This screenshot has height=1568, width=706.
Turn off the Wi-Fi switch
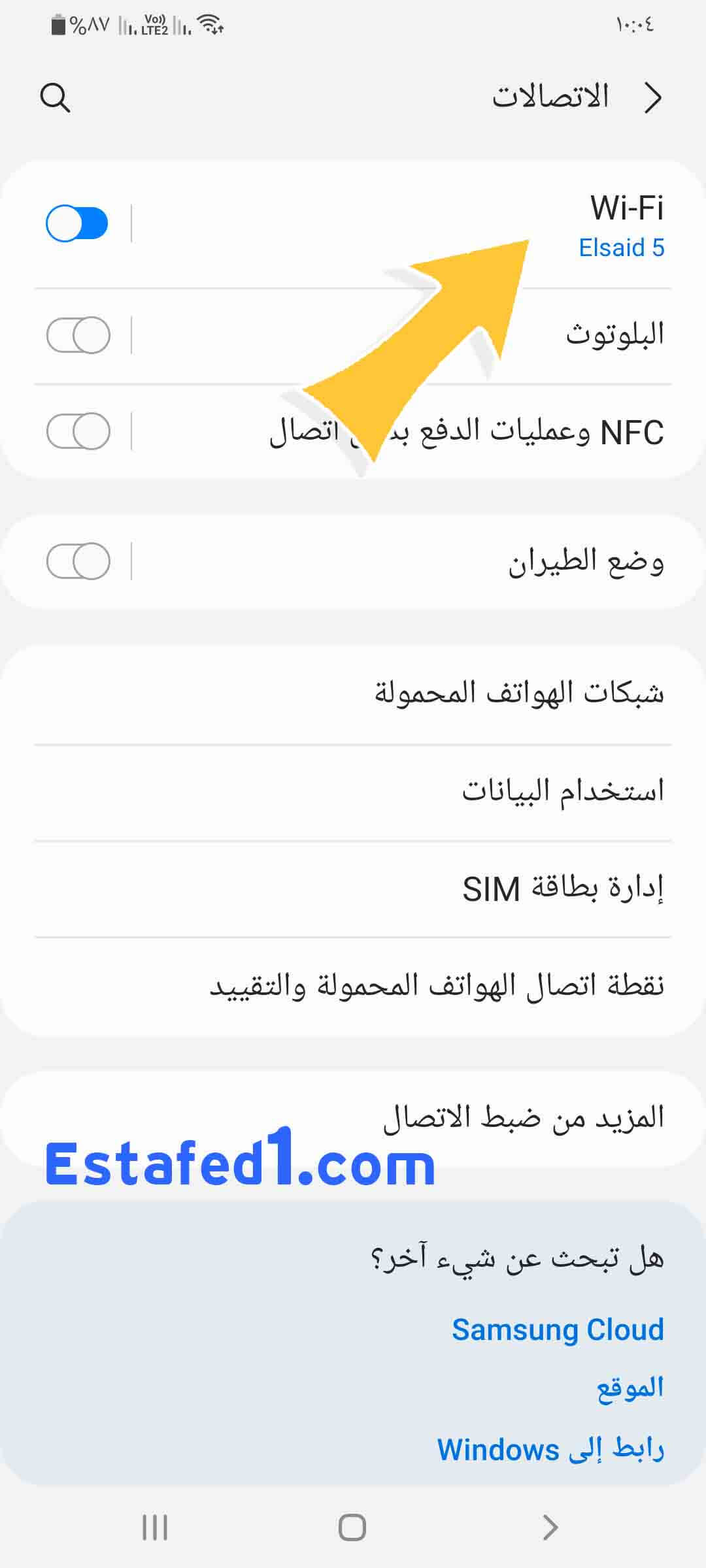pyautogui.click(x=77, y=224)
